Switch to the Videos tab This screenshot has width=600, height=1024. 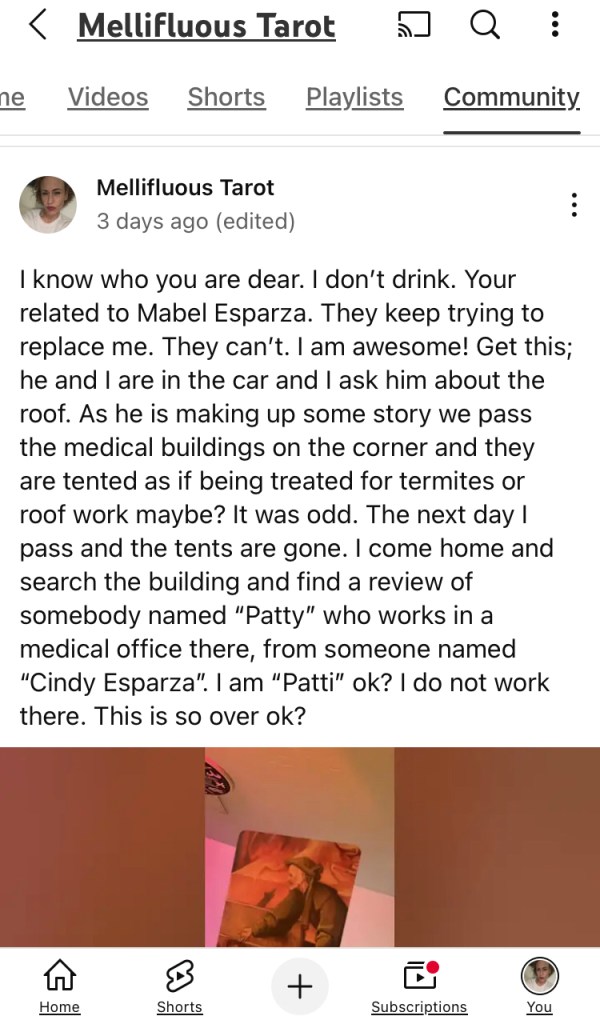coord(108,97)
